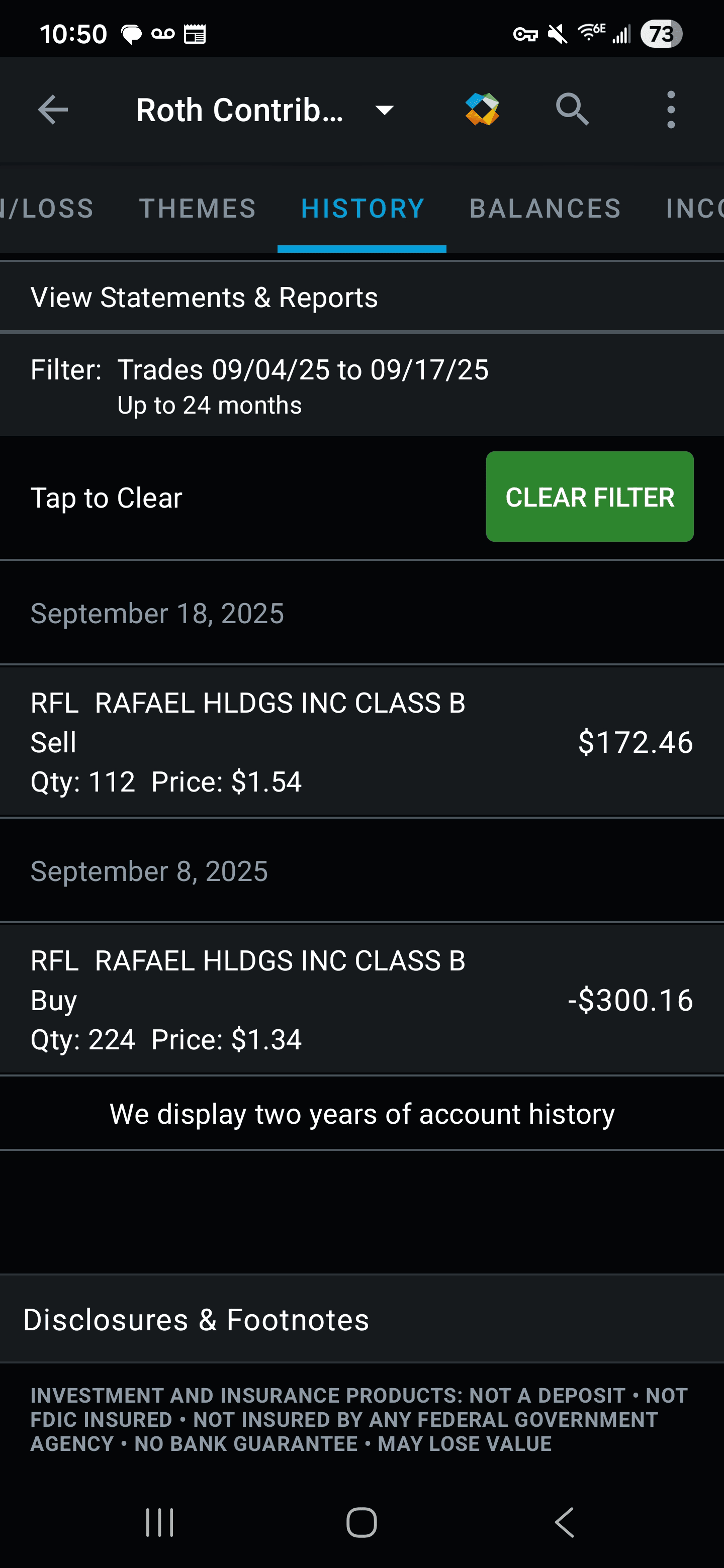Open the search magnifier
This screenshot has width=724, height=1568.
point(572,110)
